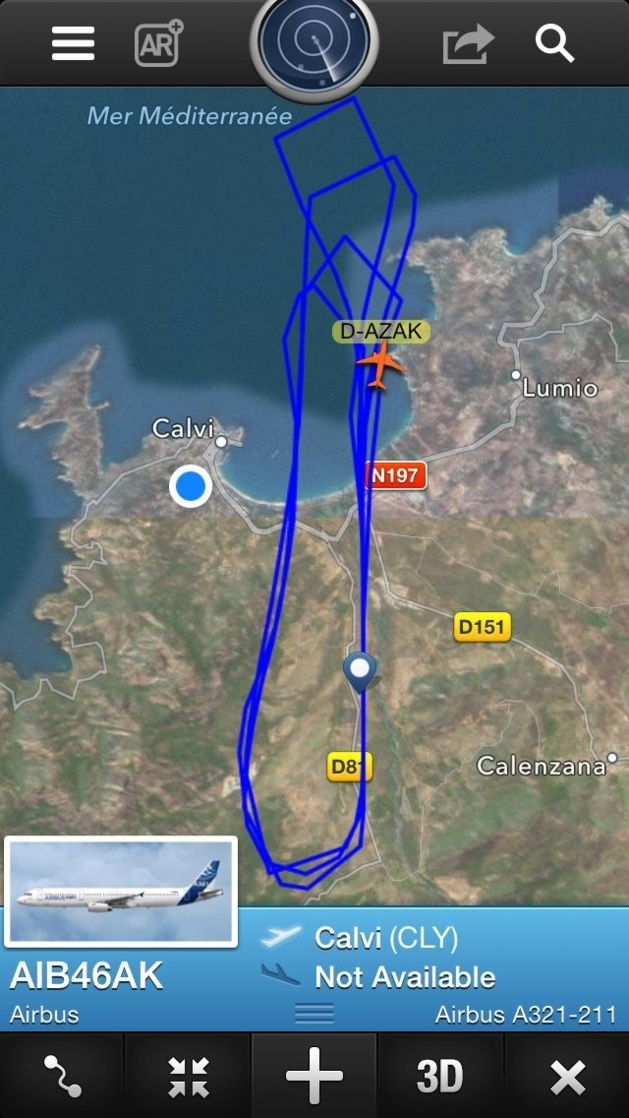
Task: Expand the AIB46AK flight info panel
Action: coord(314,1012)
